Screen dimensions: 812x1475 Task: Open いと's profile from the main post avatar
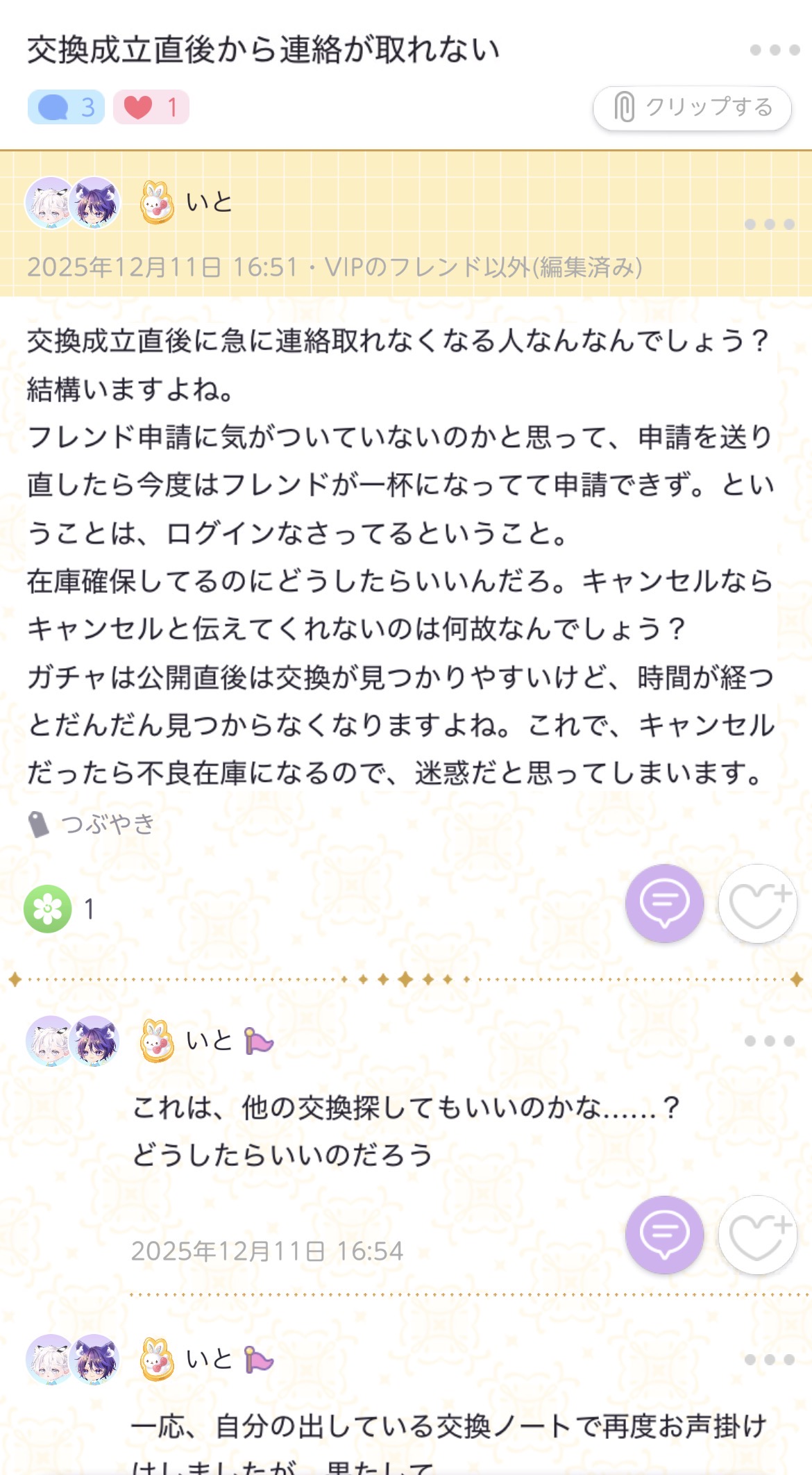(72, 203)
